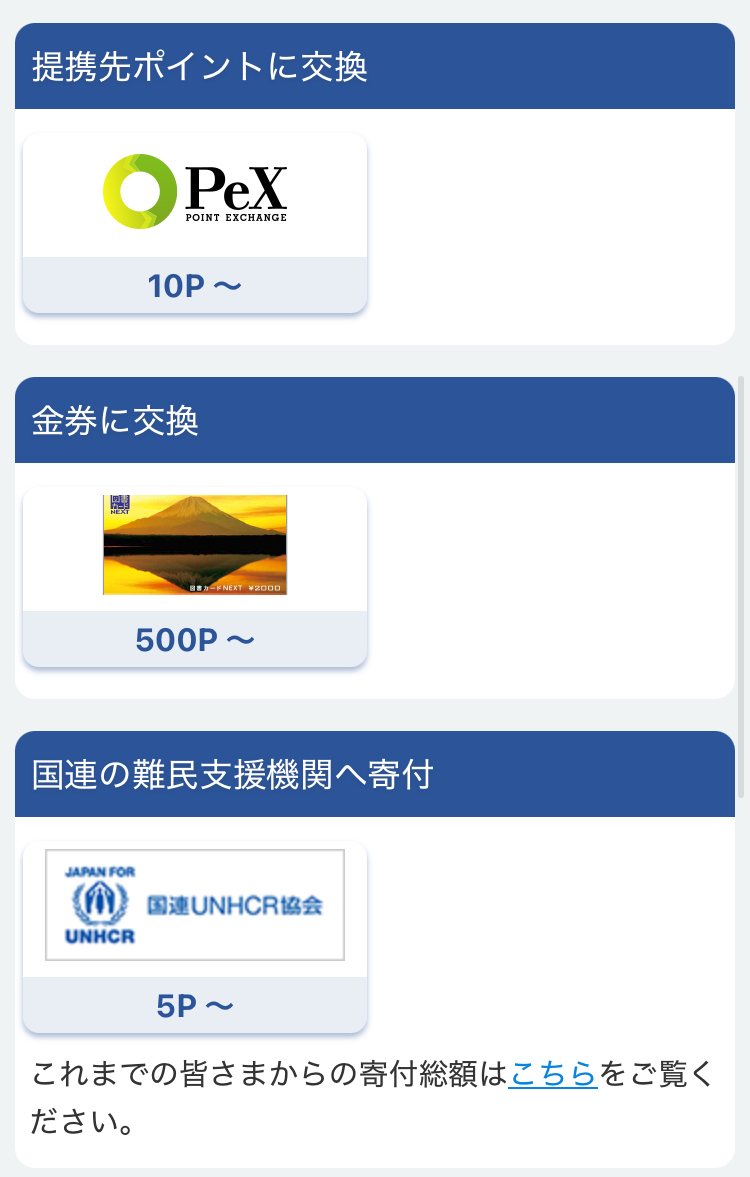Viewport: 750px width, 1177px height.
Task: Open the PeX point exchange card
Action: coord(195,223)
